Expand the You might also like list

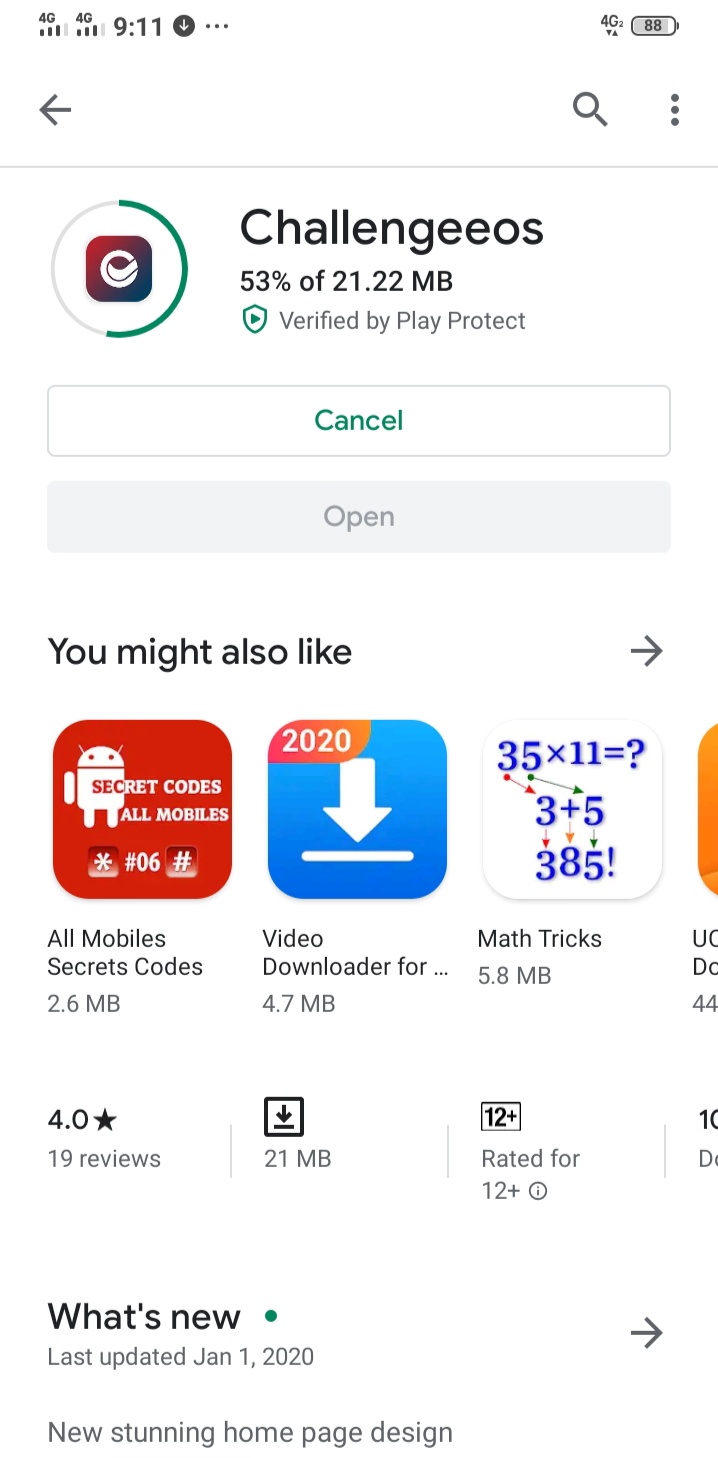[x=646, y=652]
